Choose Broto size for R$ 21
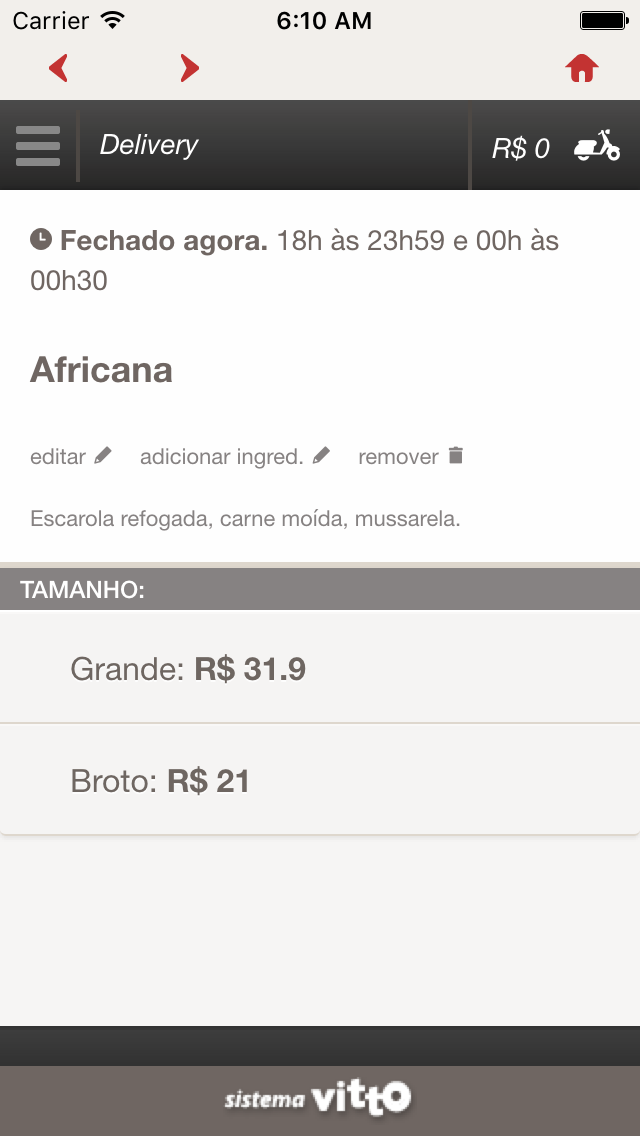The image size is (640, 1136). click(x=320, y=780)
